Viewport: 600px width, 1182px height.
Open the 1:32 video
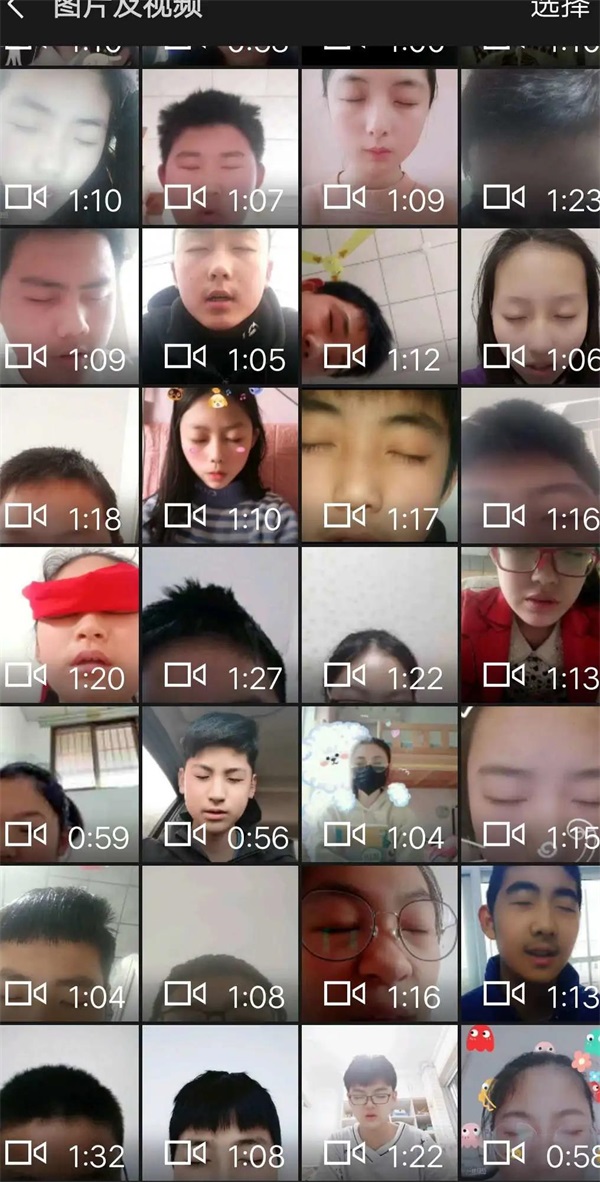(69, 1104)
